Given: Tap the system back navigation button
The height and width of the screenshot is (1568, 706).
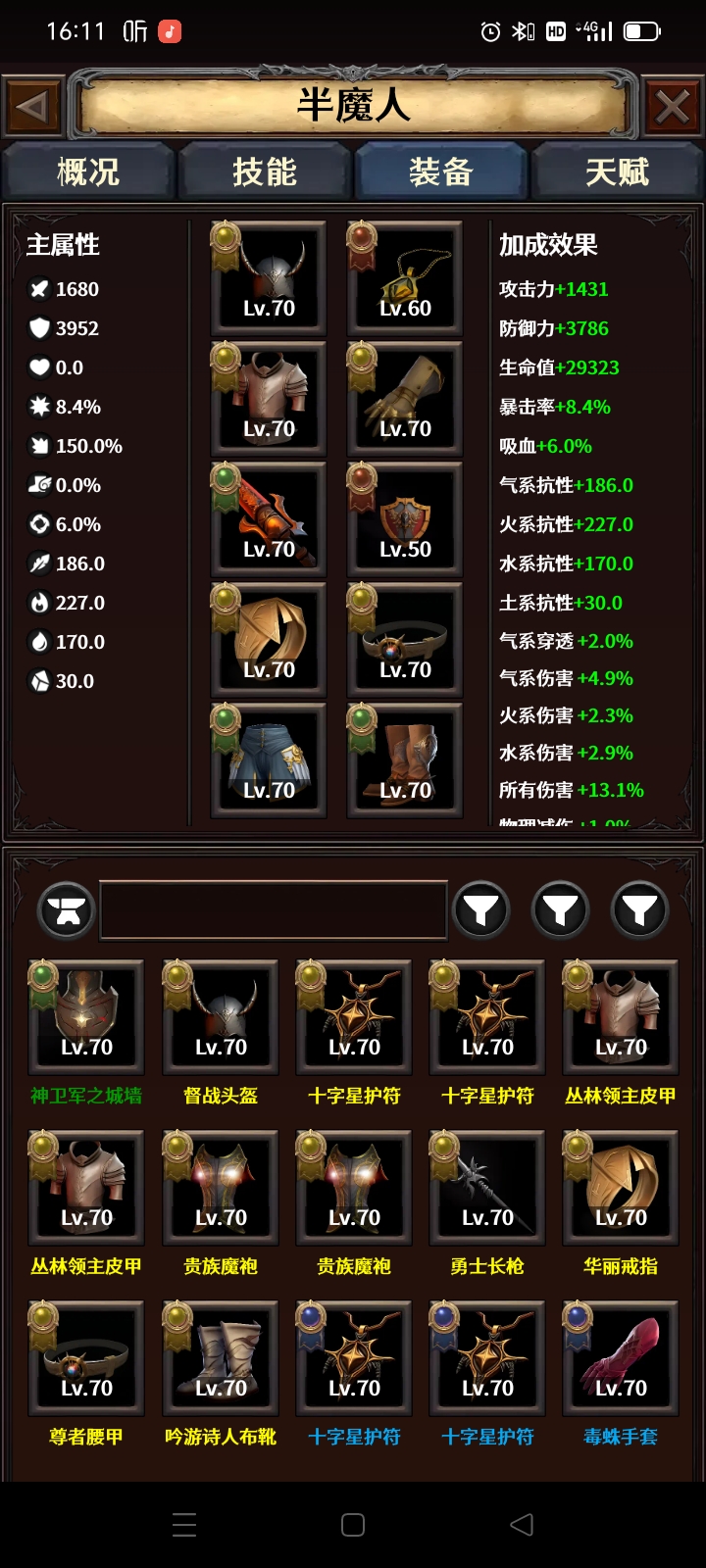Looking at the screenshot, I should coord(522,1524).
